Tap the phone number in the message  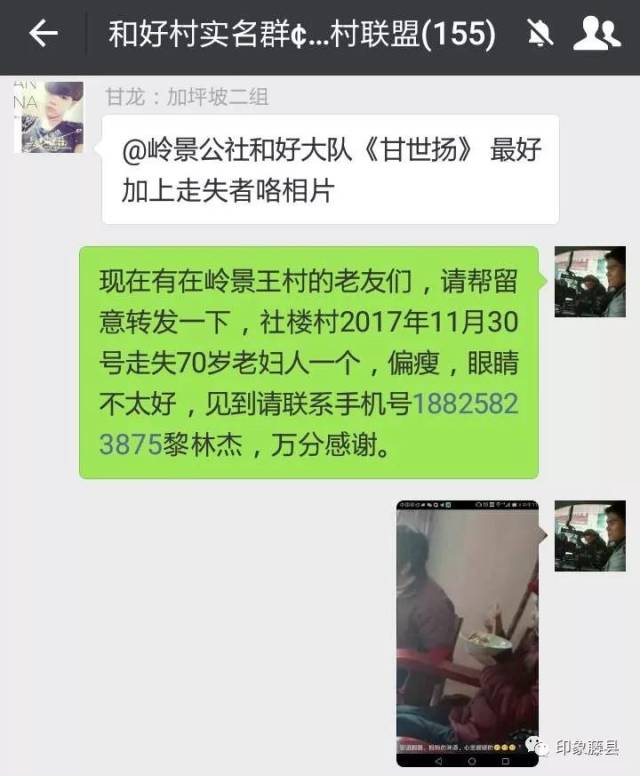[x=309, y=424]
